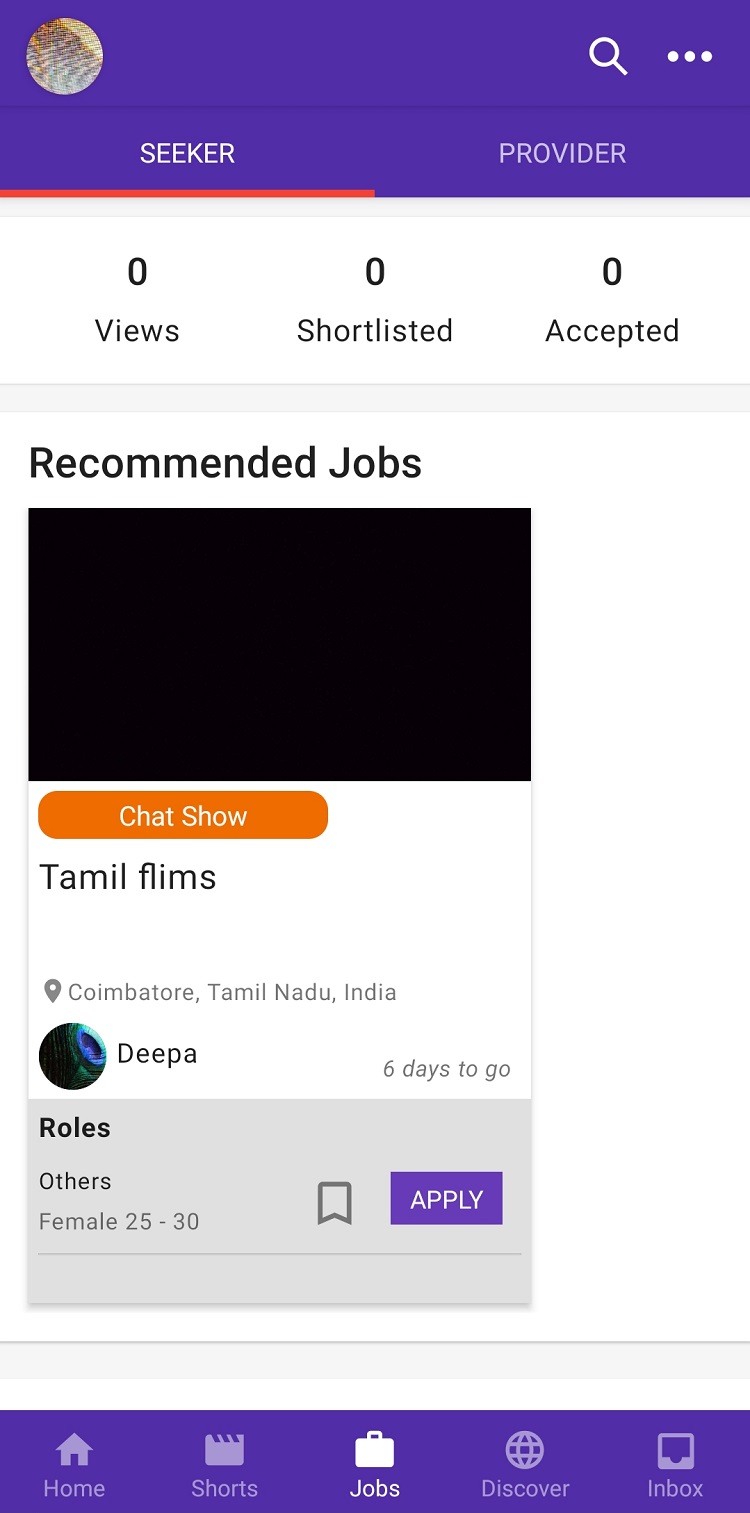Switch to the Provider tab
The image size is (750, 1513).
click(x=562, y=153)
